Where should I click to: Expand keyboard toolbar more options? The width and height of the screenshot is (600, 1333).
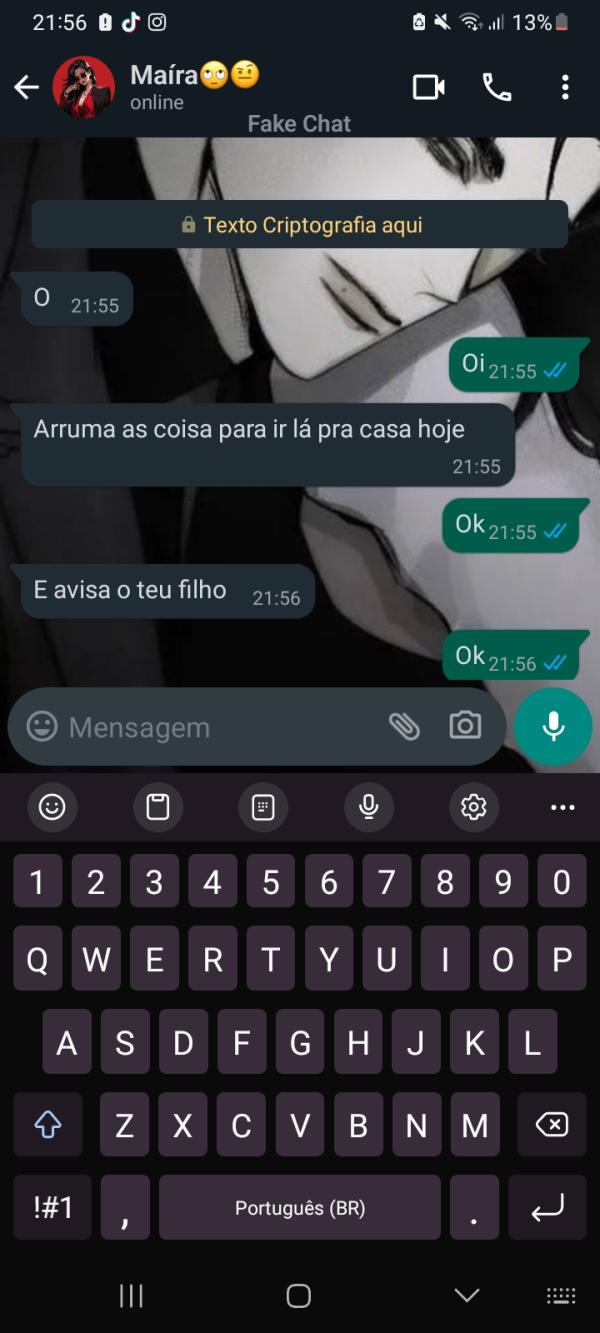pos(563,807)
